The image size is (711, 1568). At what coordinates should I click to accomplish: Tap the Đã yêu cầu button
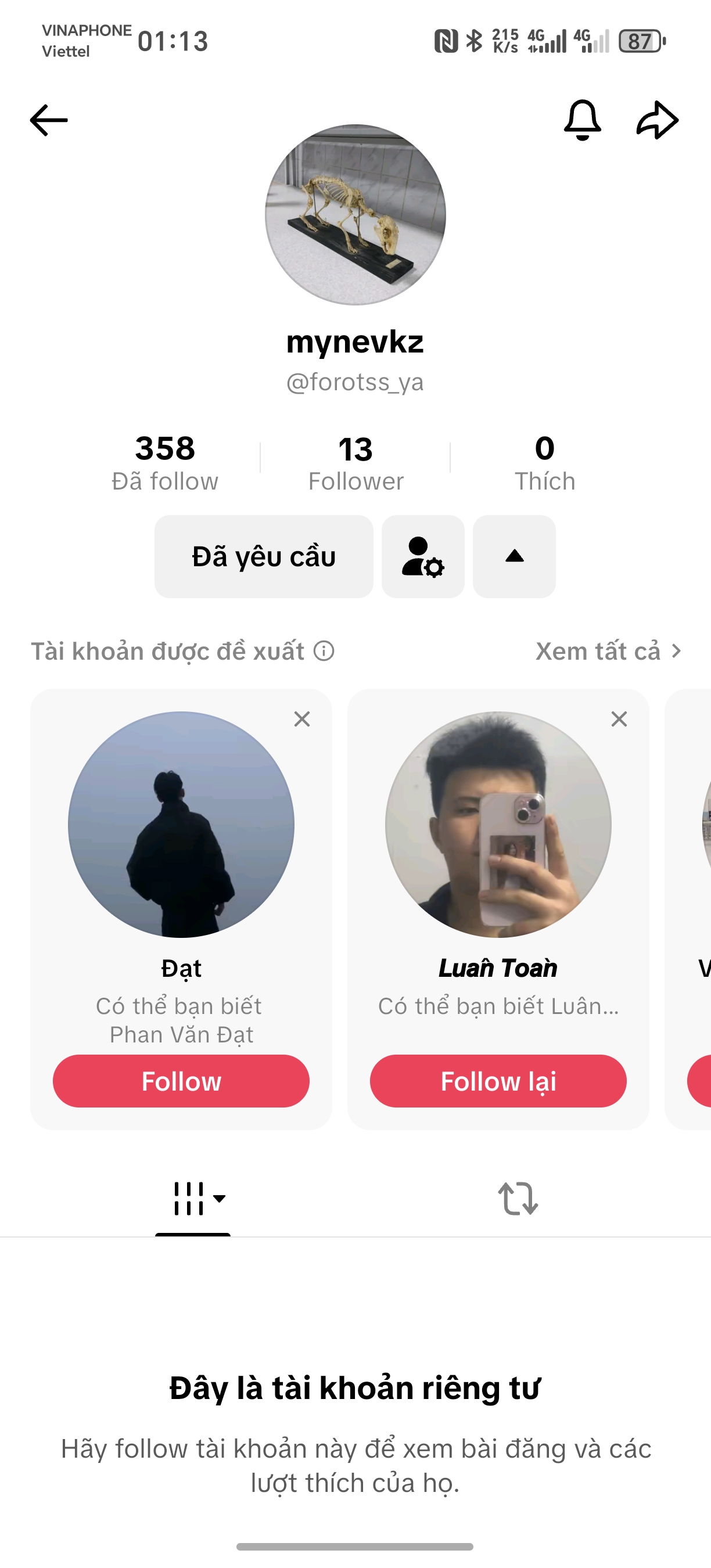pyautogui.click(x=264, y=556)
